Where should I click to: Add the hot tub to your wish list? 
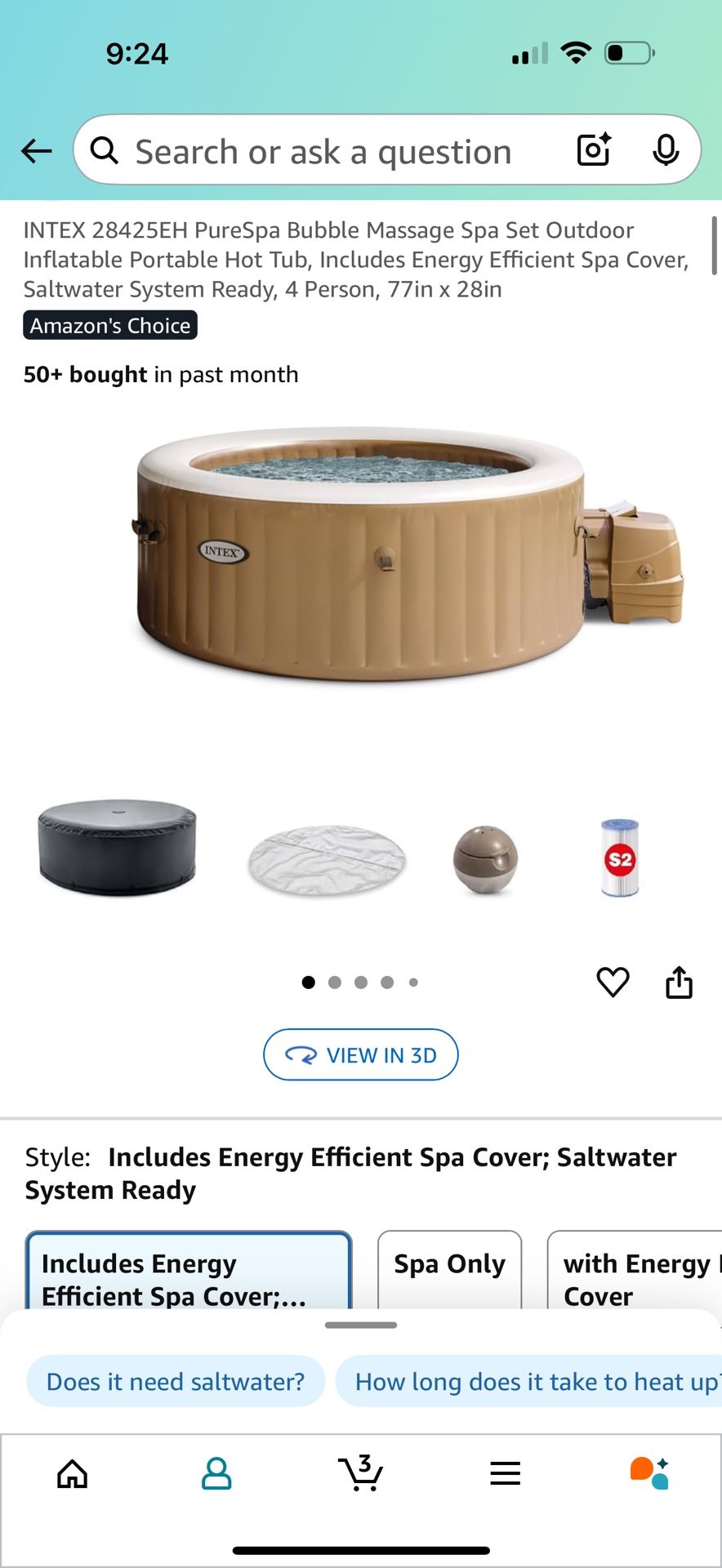click(x=613, y=982)
